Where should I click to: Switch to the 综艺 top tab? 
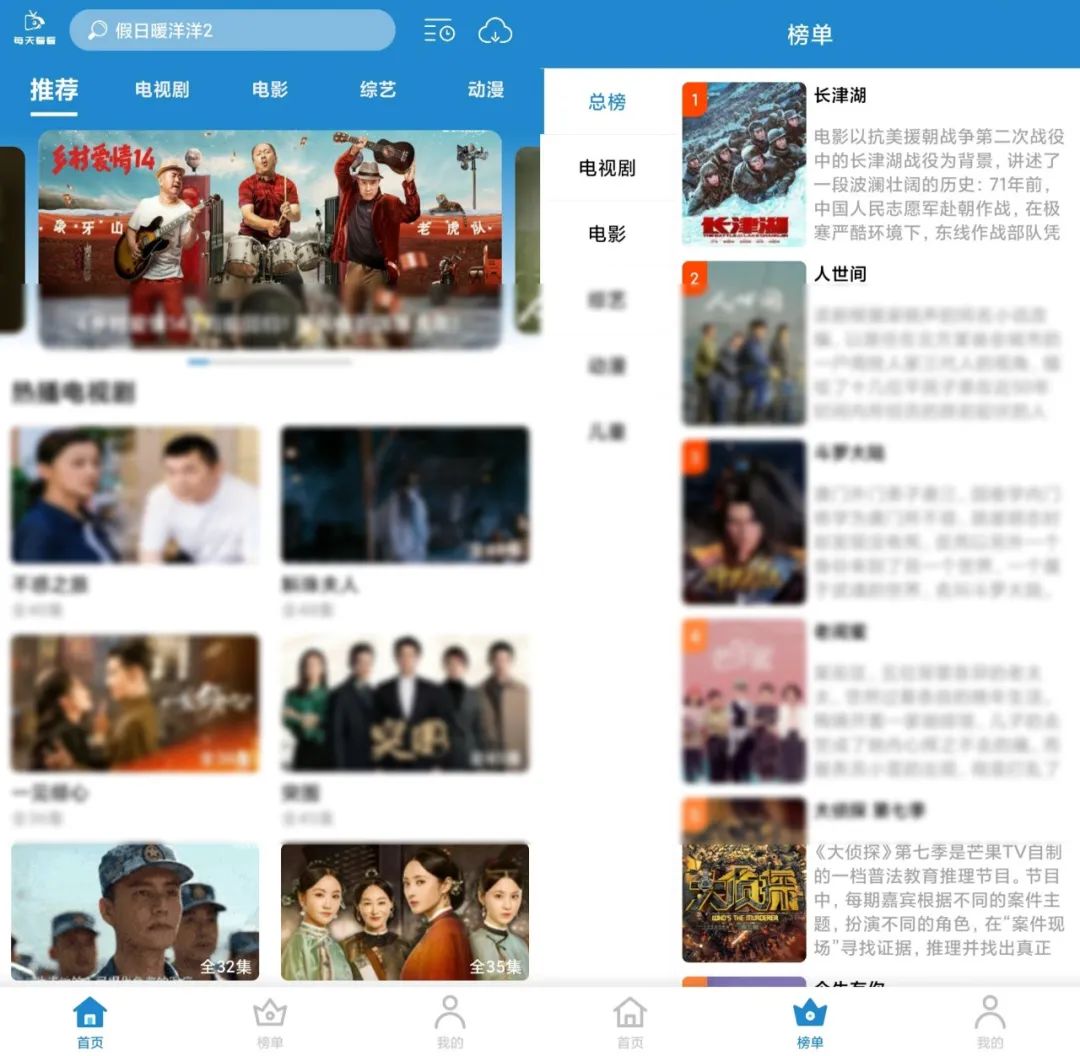[377, 90]
